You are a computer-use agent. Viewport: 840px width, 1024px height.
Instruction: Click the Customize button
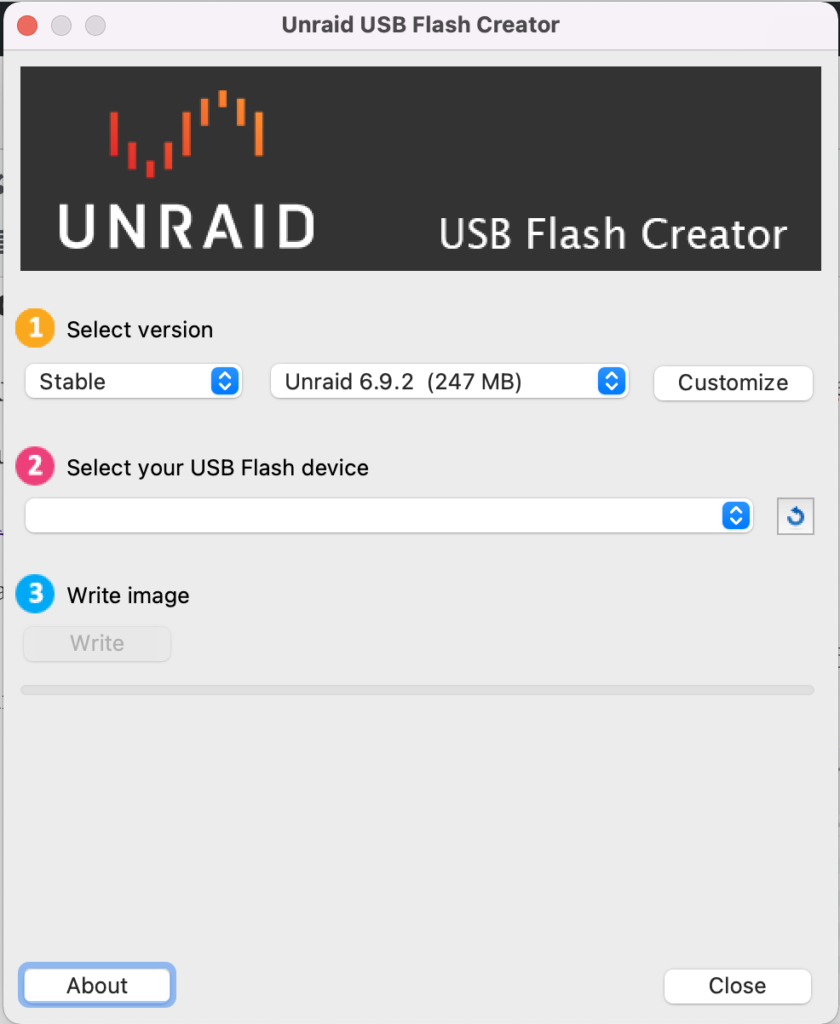tap(733, 382)
